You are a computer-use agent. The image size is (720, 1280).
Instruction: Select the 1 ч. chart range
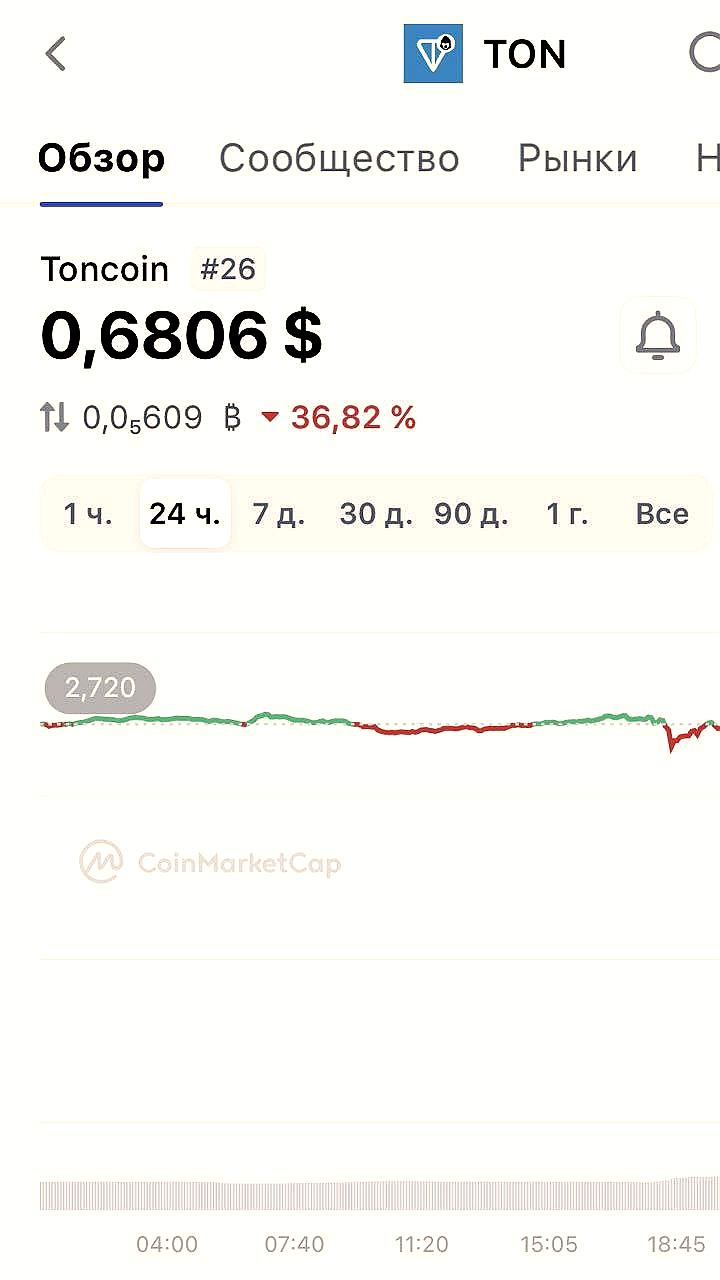(x=88, y=514)
